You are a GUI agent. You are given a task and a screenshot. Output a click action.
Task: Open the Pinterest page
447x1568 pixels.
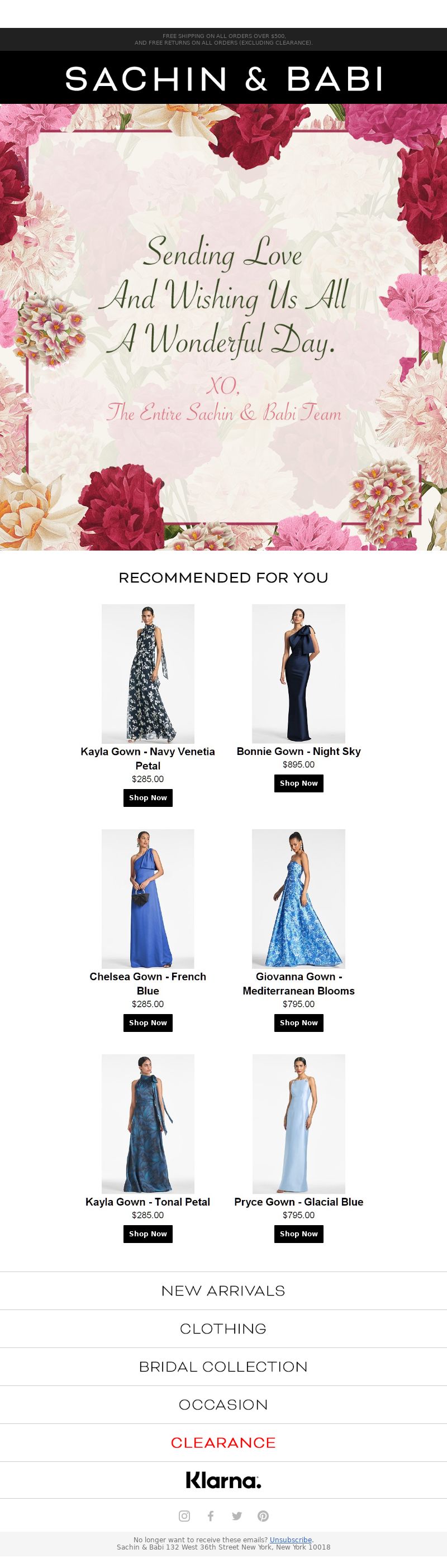click(263, 1516)
